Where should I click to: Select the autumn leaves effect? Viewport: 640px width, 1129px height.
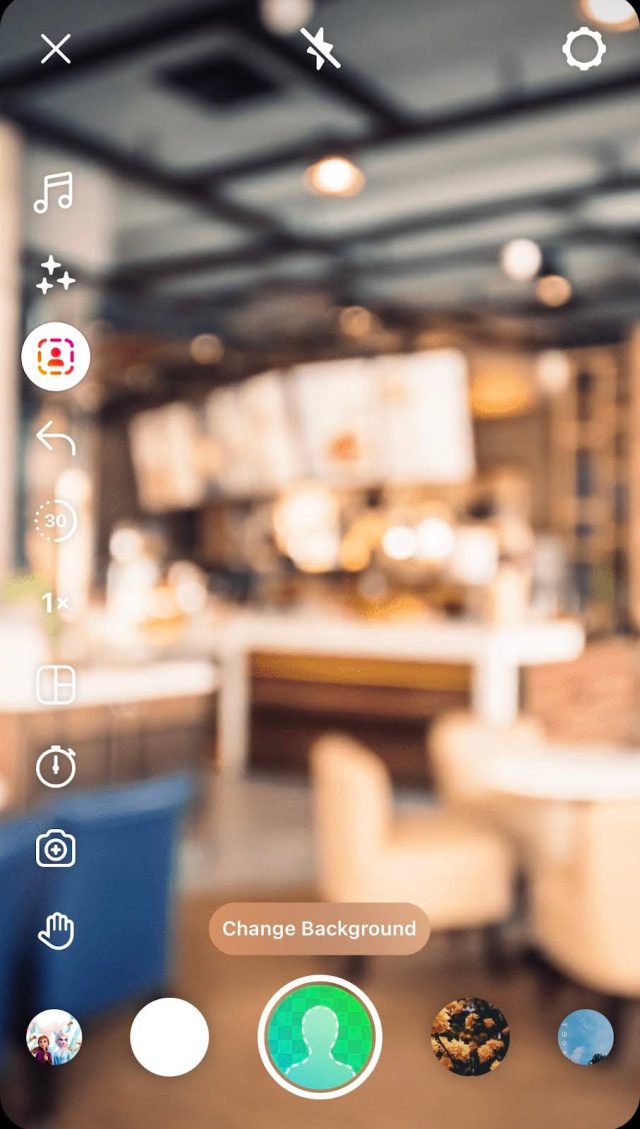470,1036
